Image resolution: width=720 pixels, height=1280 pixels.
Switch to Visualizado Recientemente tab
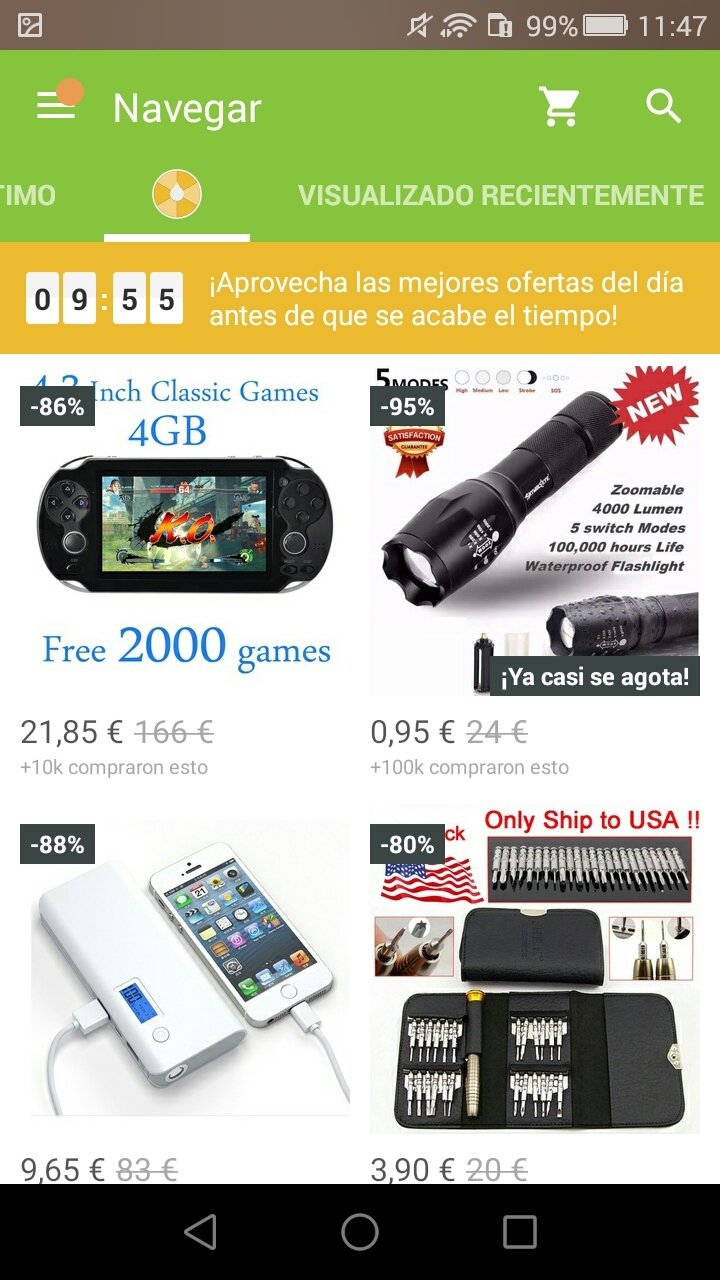[x=501, y=195]
